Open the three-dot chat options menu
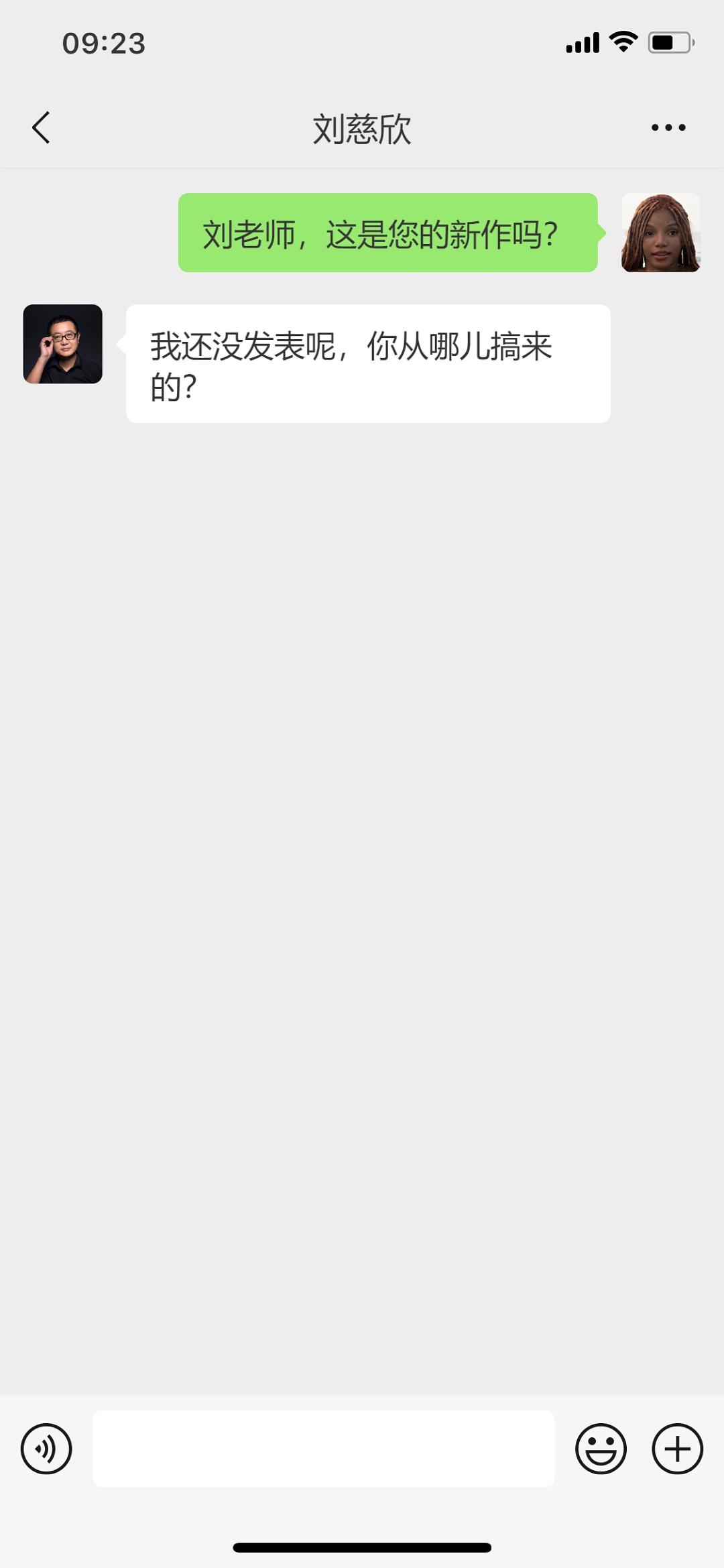724x1568 pixels. (668, 127)
